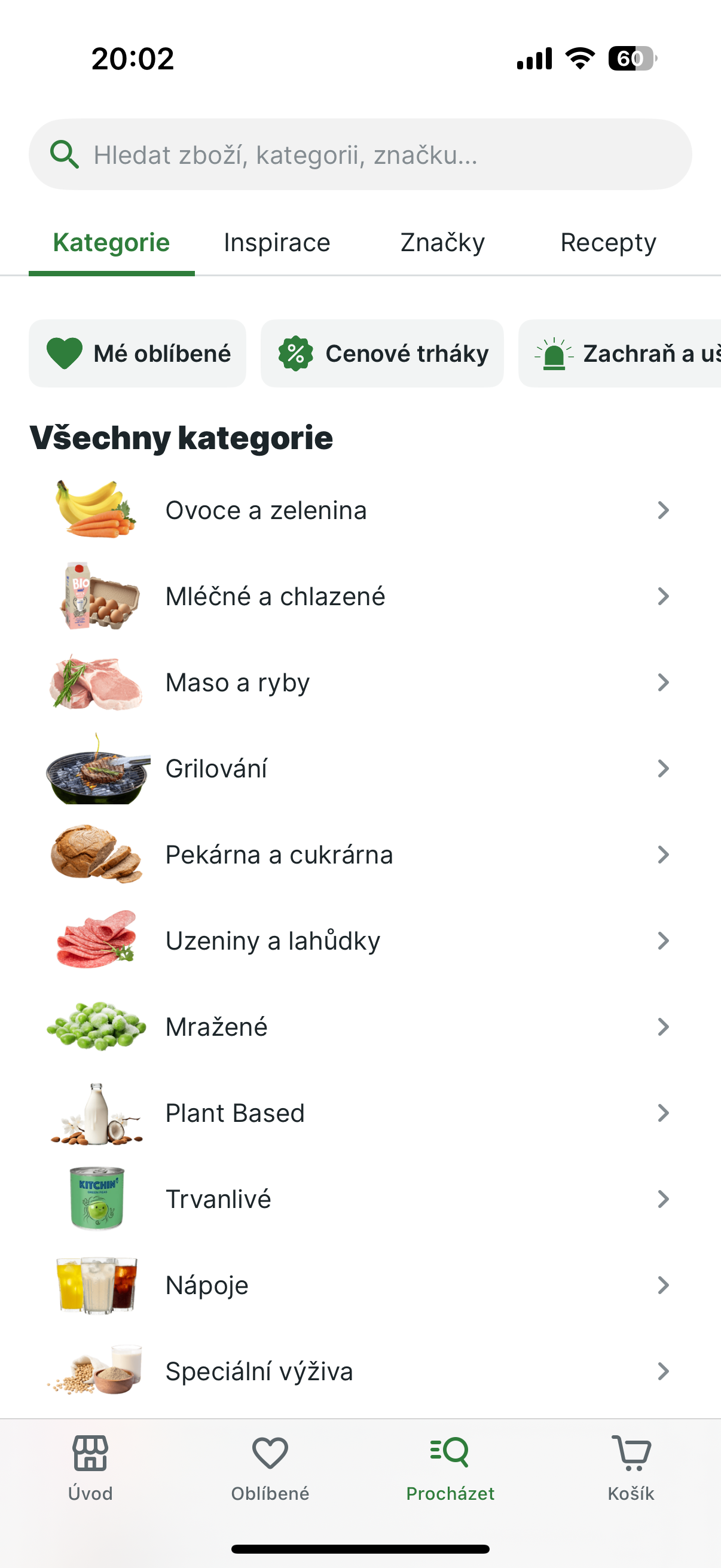View the Grilování category
Viewport: 721px width, 1568px height.
click(360, 769)
